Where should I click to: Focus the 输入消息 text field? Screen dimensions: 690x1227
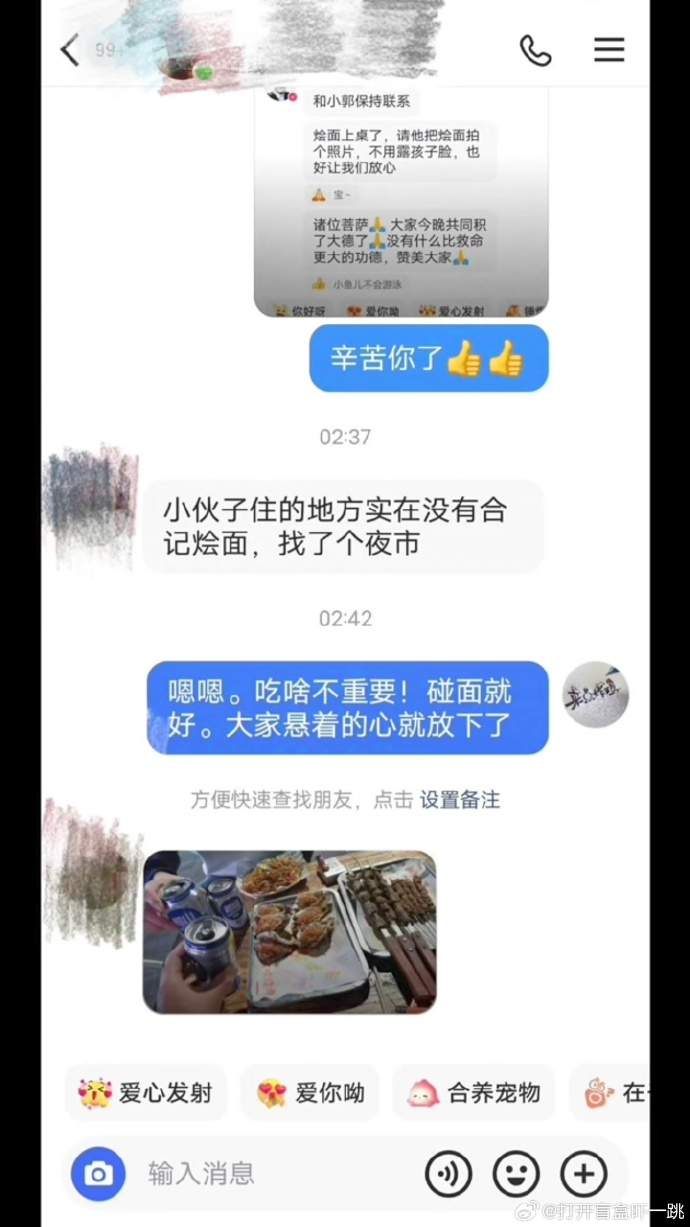270,1173
